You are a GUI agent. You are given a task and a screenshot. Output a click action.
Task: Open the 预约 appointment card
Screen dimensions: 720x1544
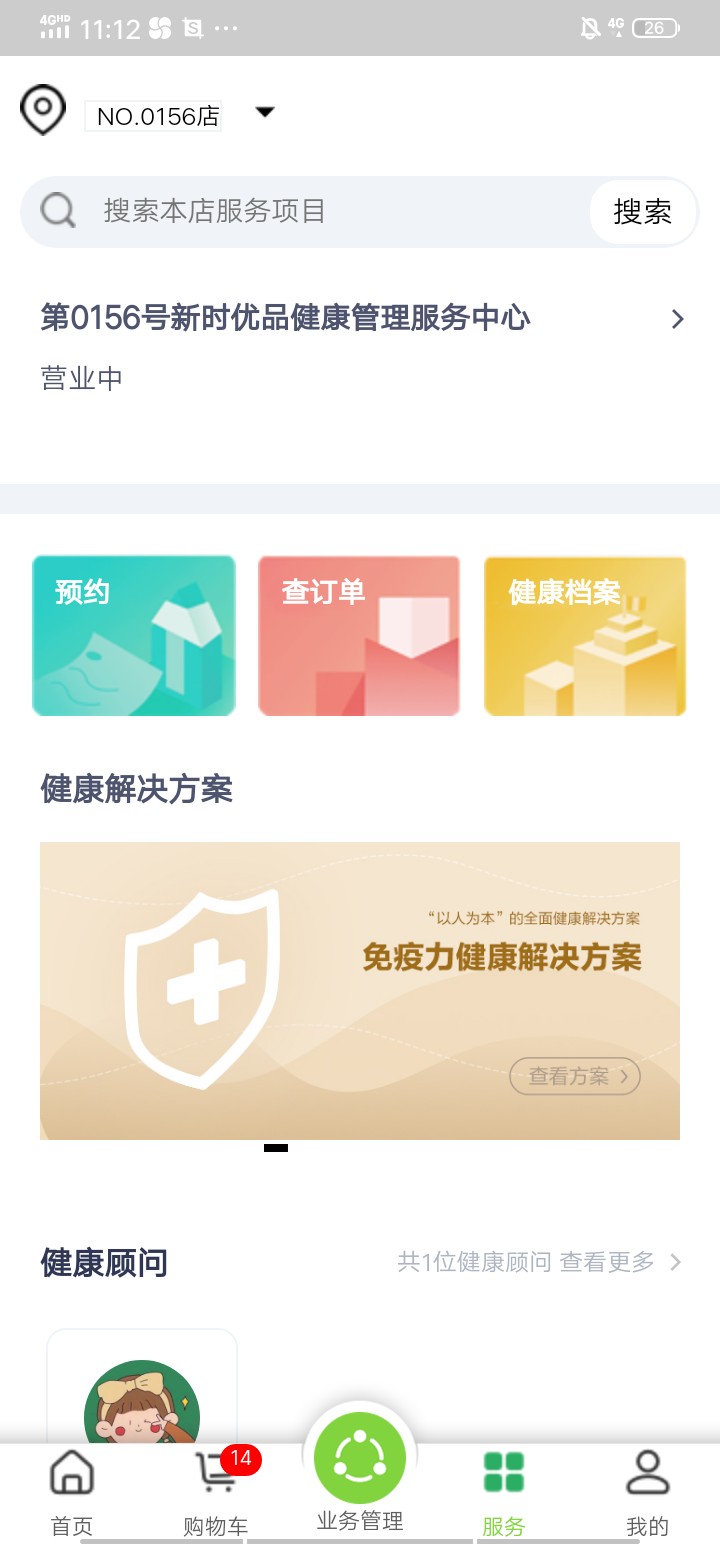tap(133, 635)
